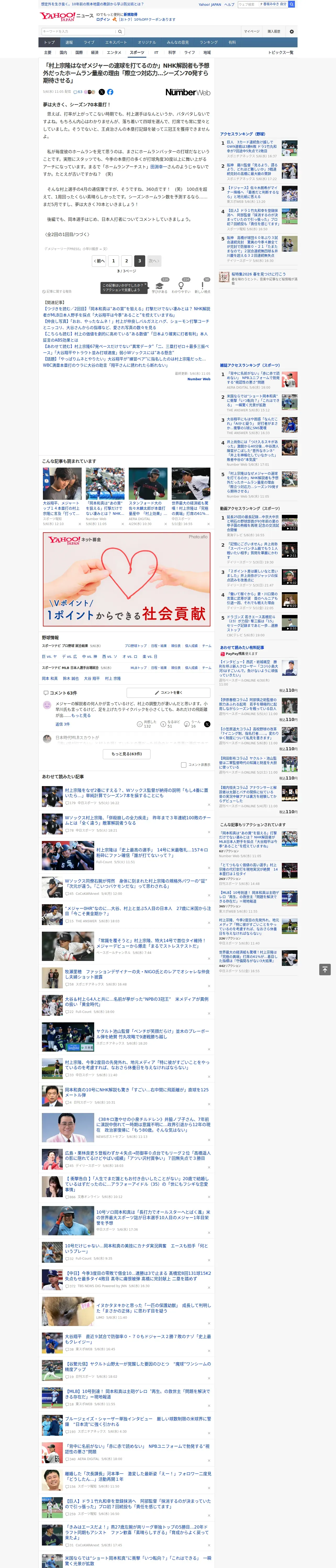This screenshot has height=1568, width=336.
Task: Open 記事に関する報告 link
Action: 57,292
